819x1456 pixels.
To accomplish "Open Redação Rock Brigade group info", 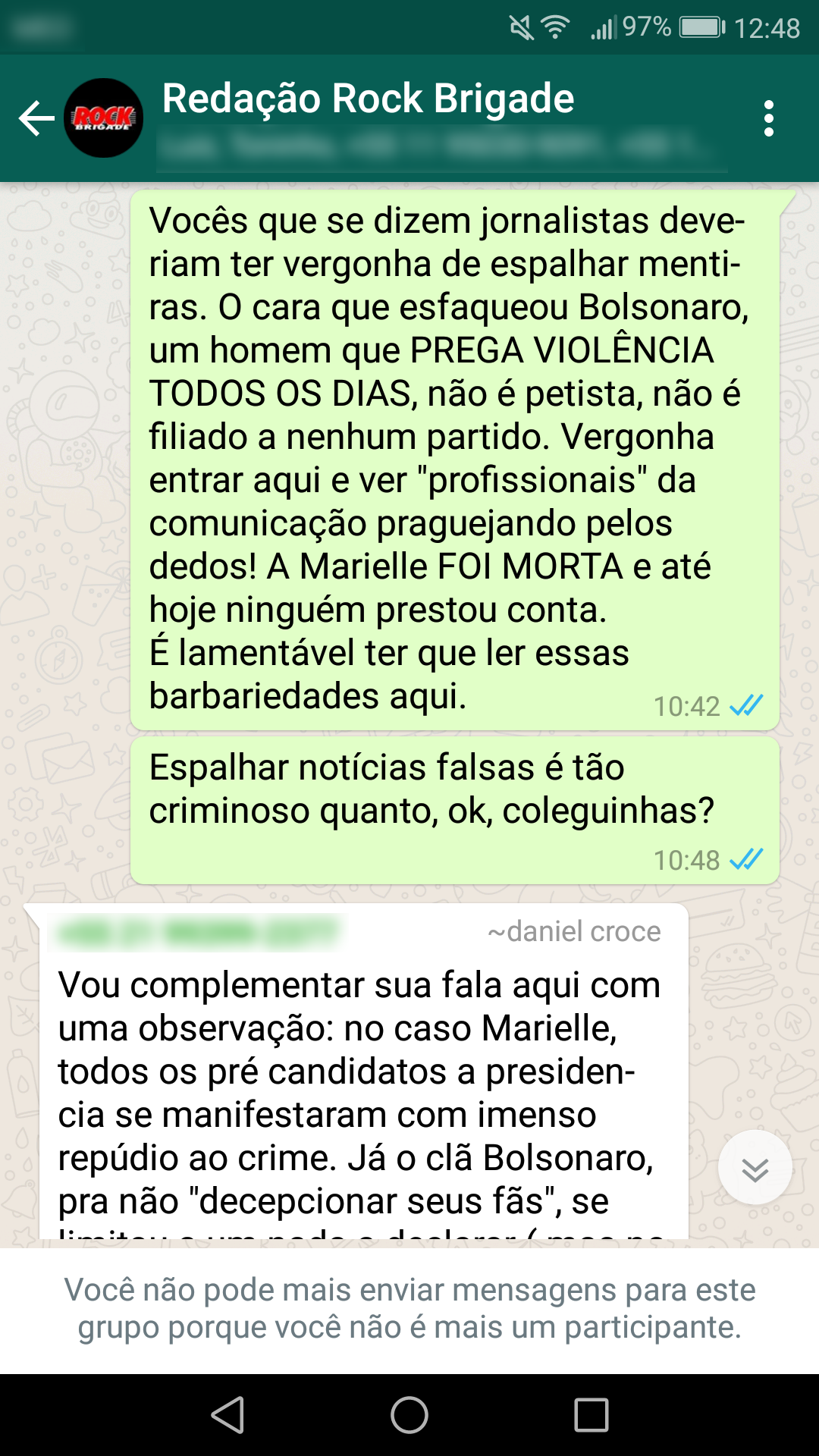I will [x=369, y=99].
